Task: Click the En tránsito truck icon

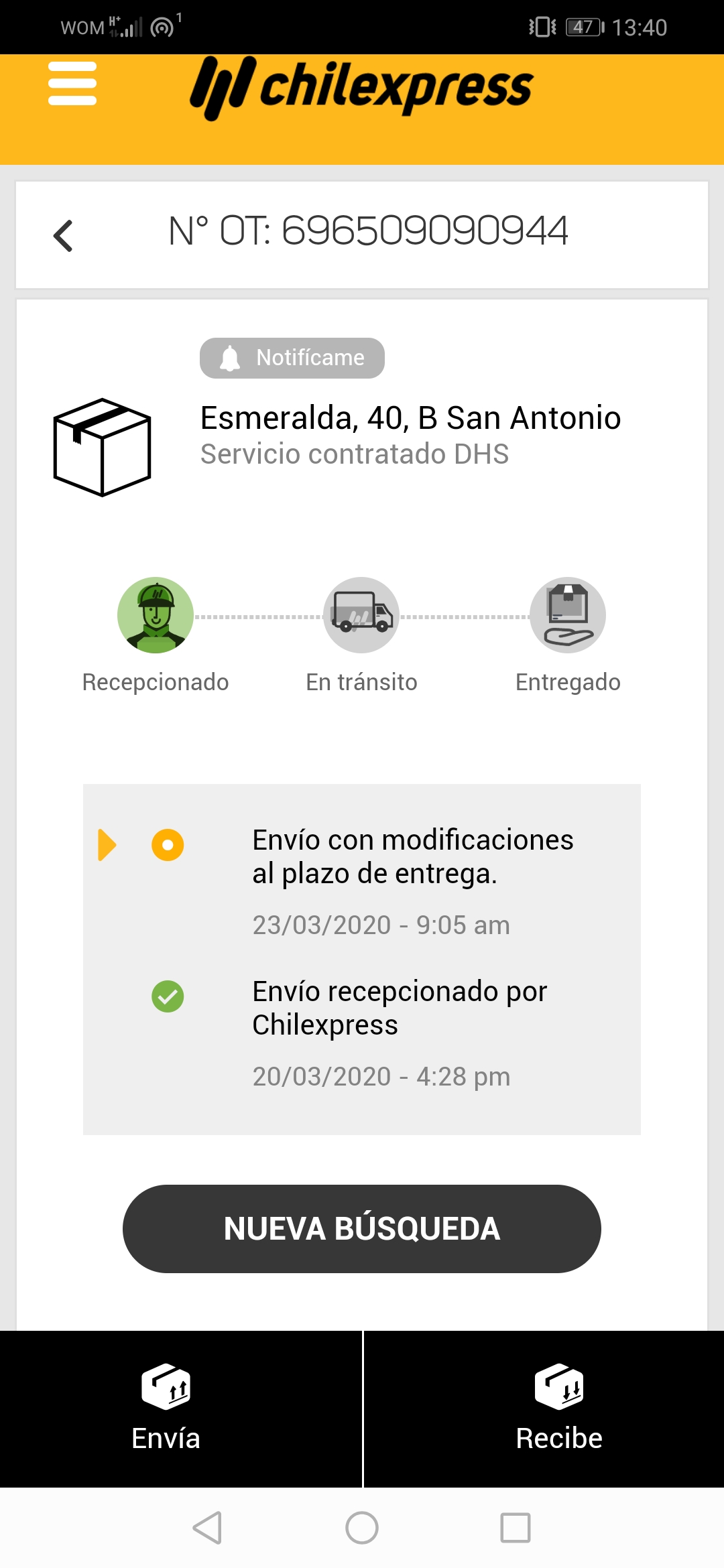Action: click(x=361, y=614)
